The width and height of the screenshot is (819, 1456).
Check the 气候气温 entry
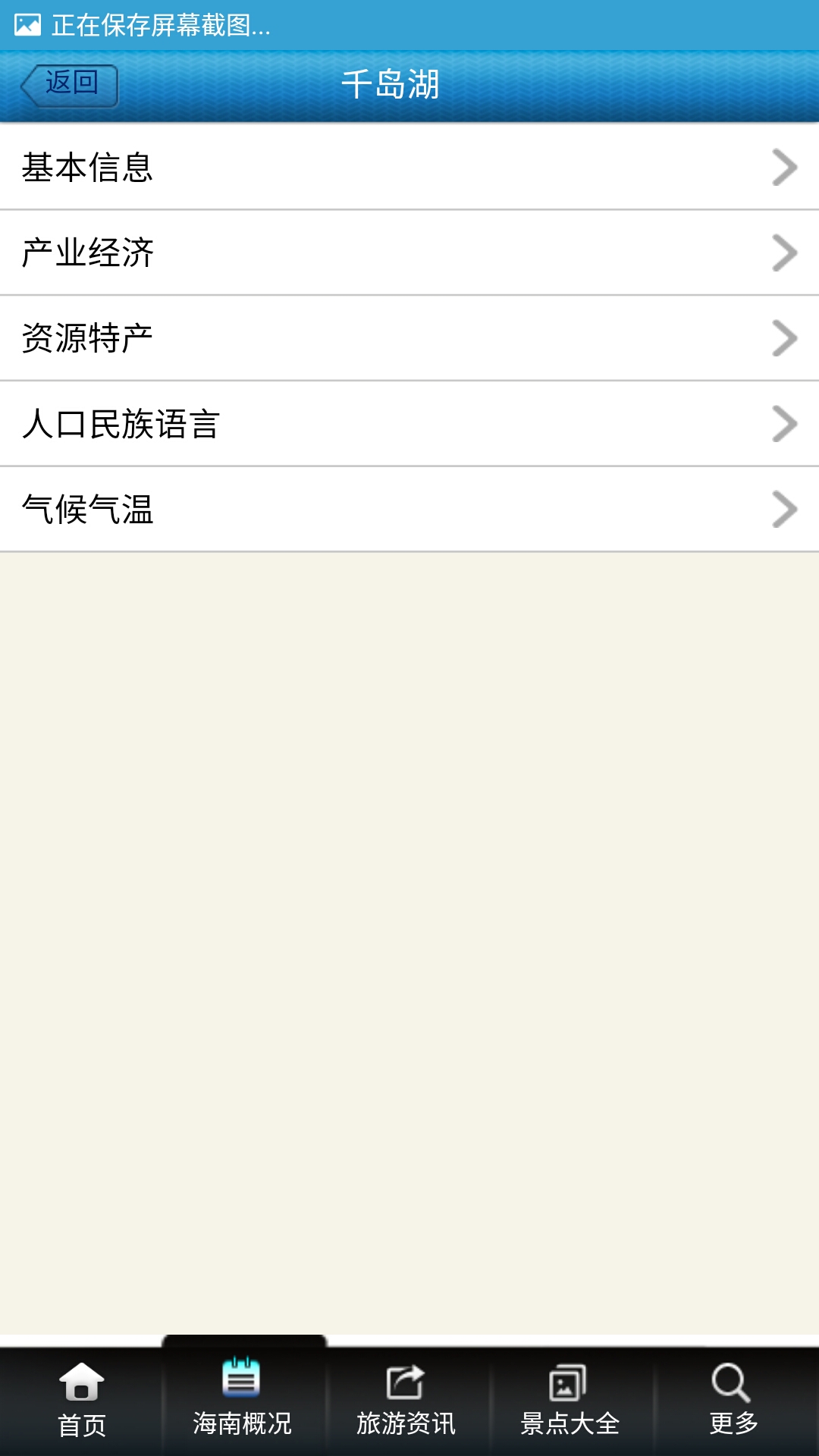(409, 510)
